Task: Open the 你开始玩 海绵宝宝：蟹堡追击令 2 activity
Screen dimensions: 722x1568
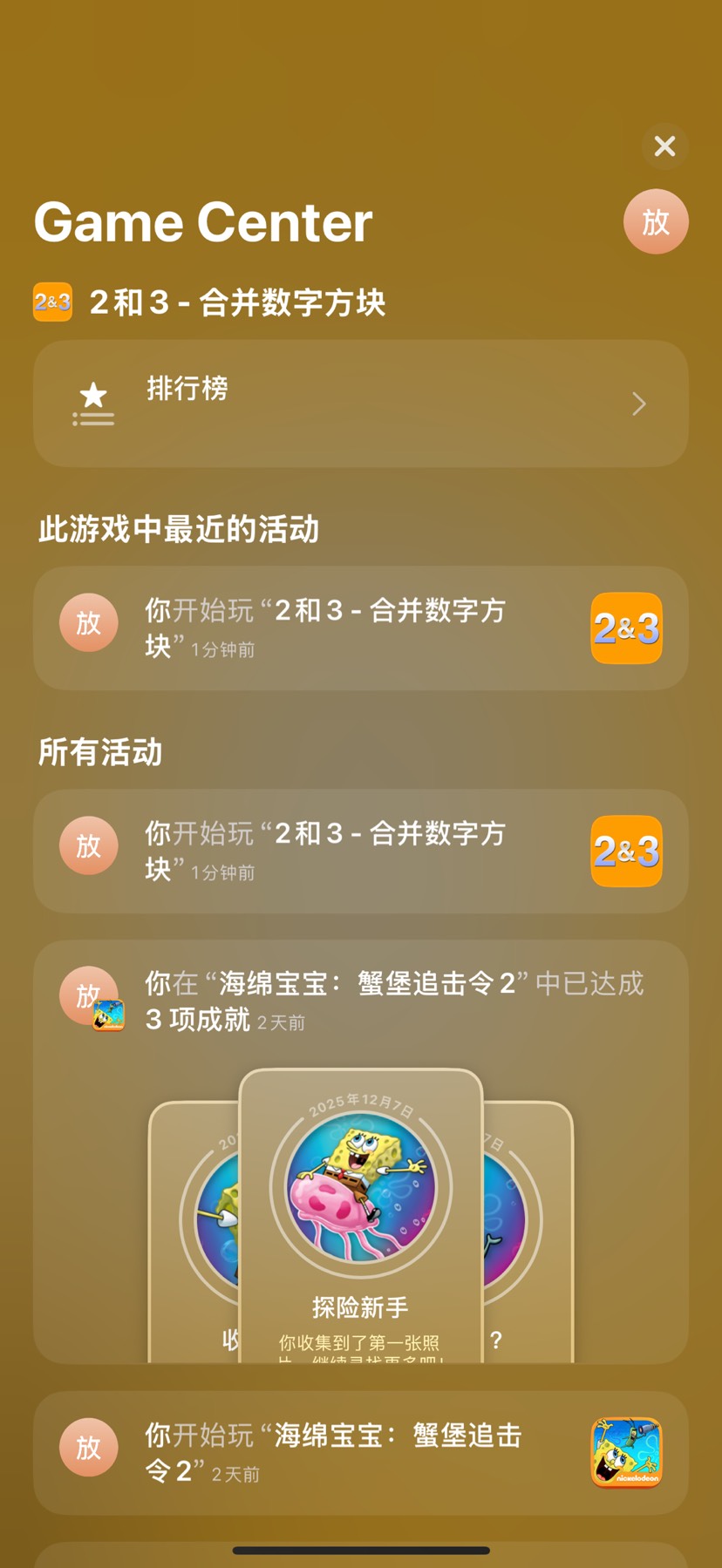Action: tap(360, 1452)
